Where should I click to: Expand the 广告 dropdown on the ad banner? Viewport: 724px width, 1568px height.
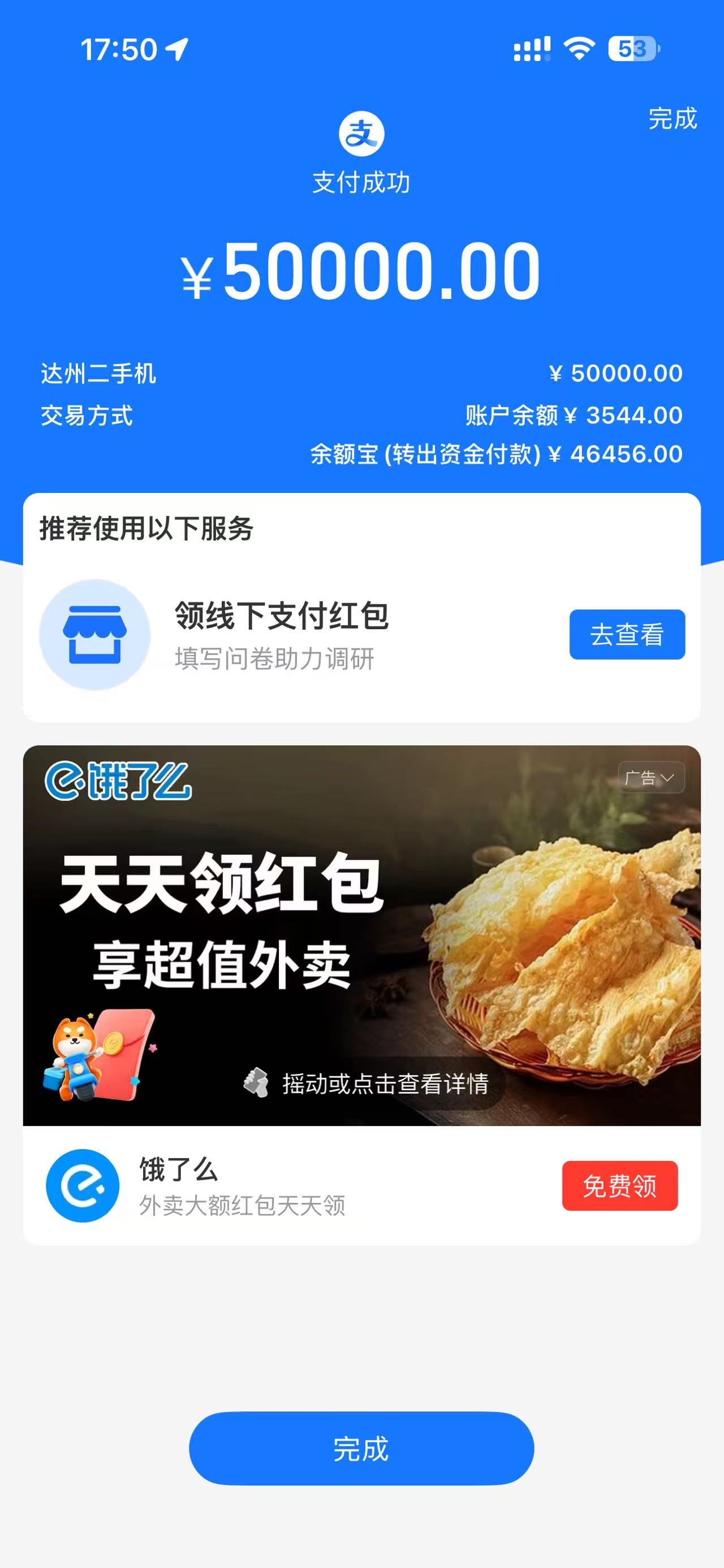[x=650, y=777]
